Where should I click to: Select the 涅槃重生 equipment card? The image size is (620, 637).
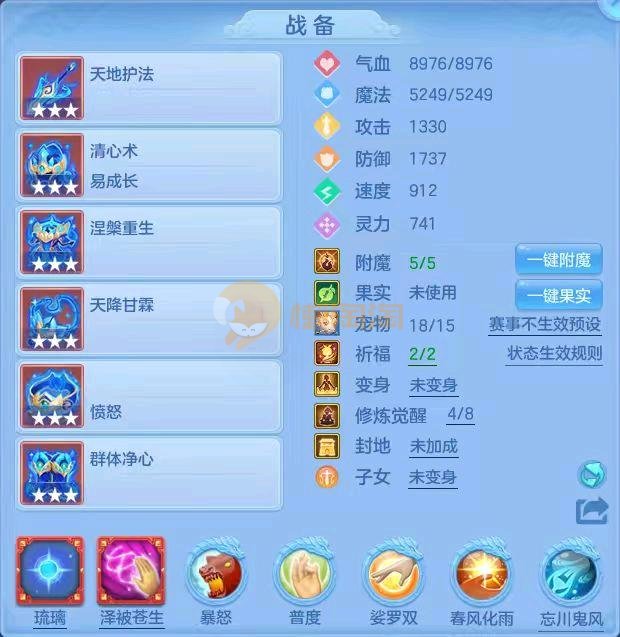tap(149, 242)
